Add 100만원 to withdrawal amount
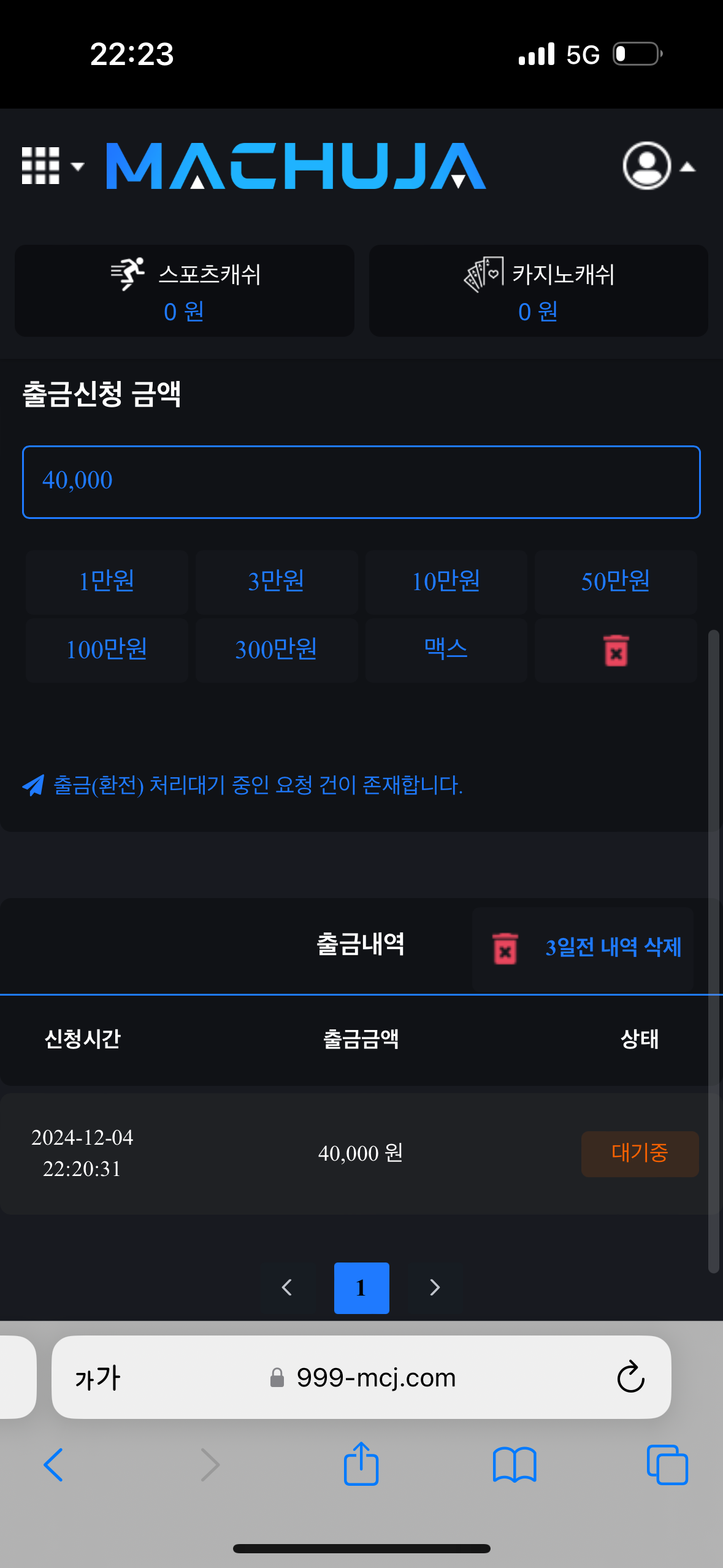 (x=107, y=650)
